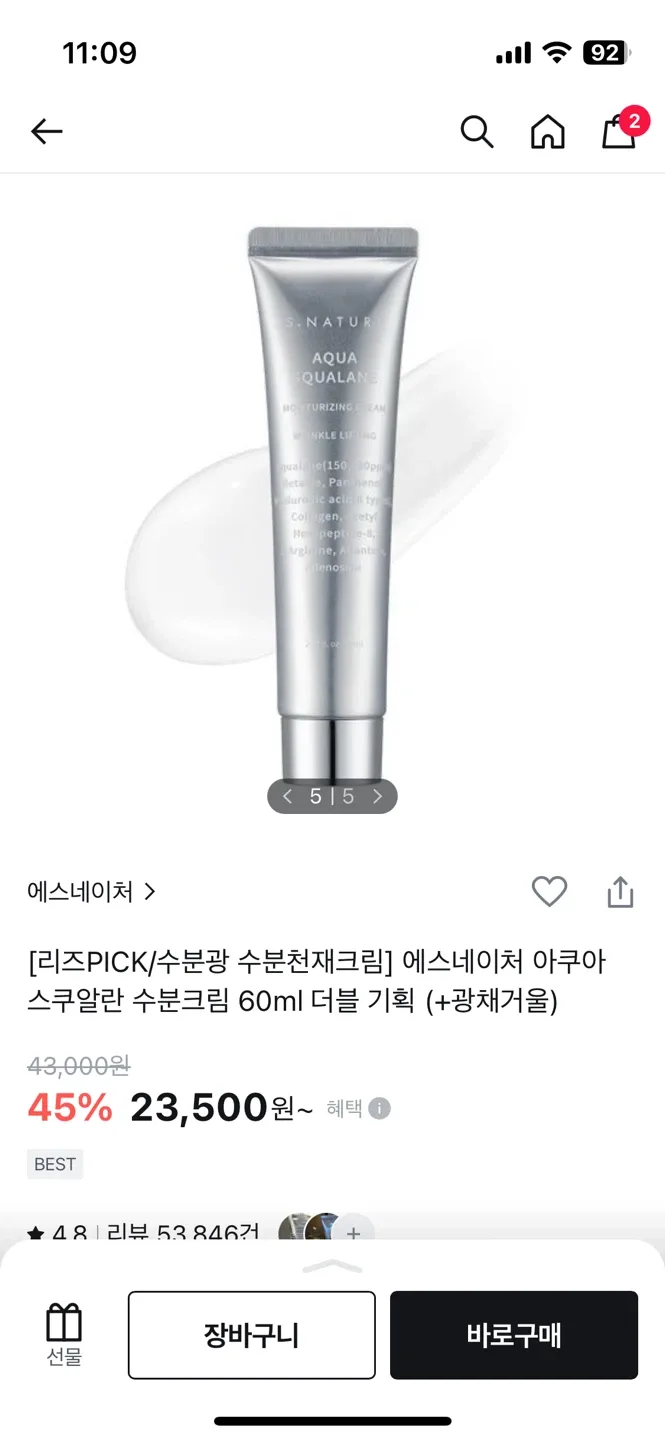
Task: Go back using the top arrow
Action: point(47,131)
